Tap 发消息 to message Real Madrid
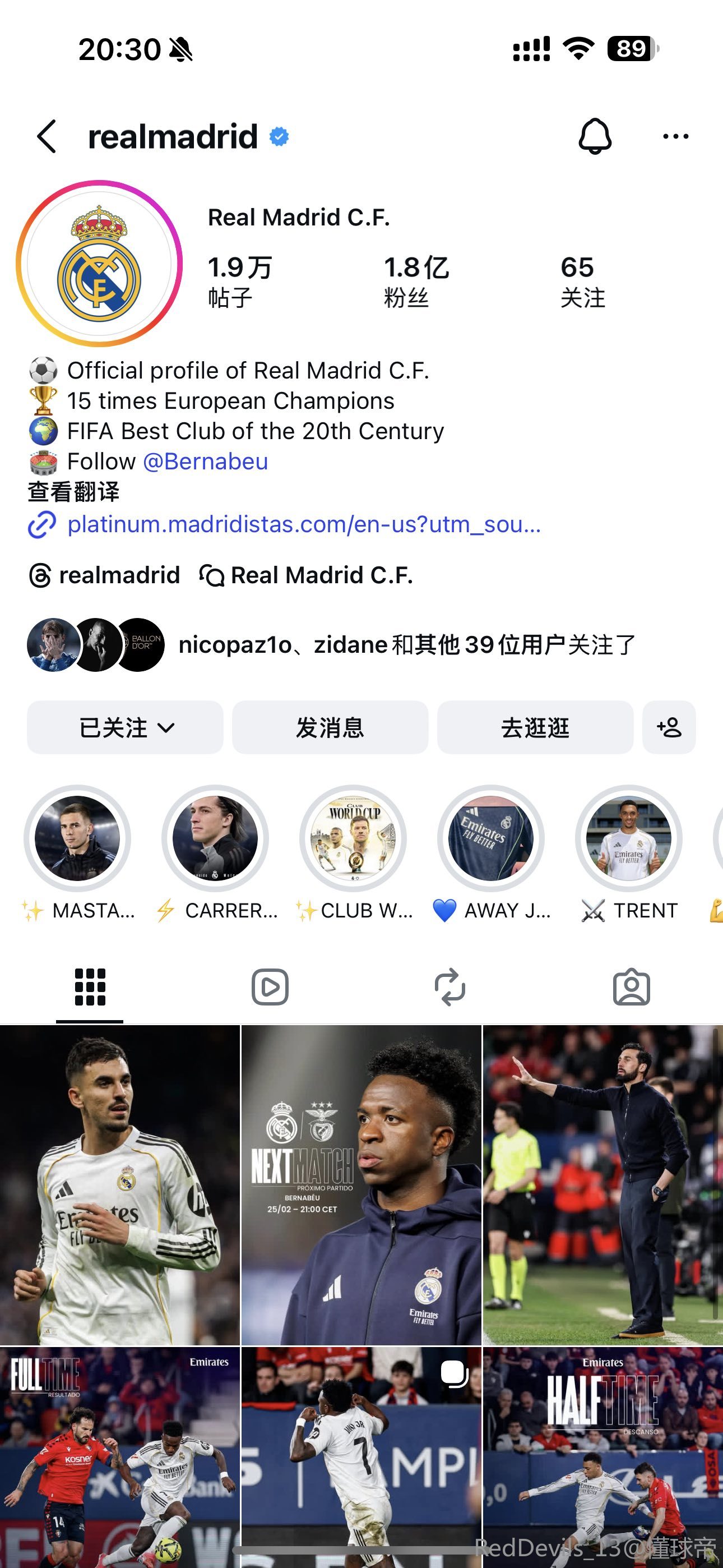The height and width of the screenshot is (1568, 723). click(330, 727)
